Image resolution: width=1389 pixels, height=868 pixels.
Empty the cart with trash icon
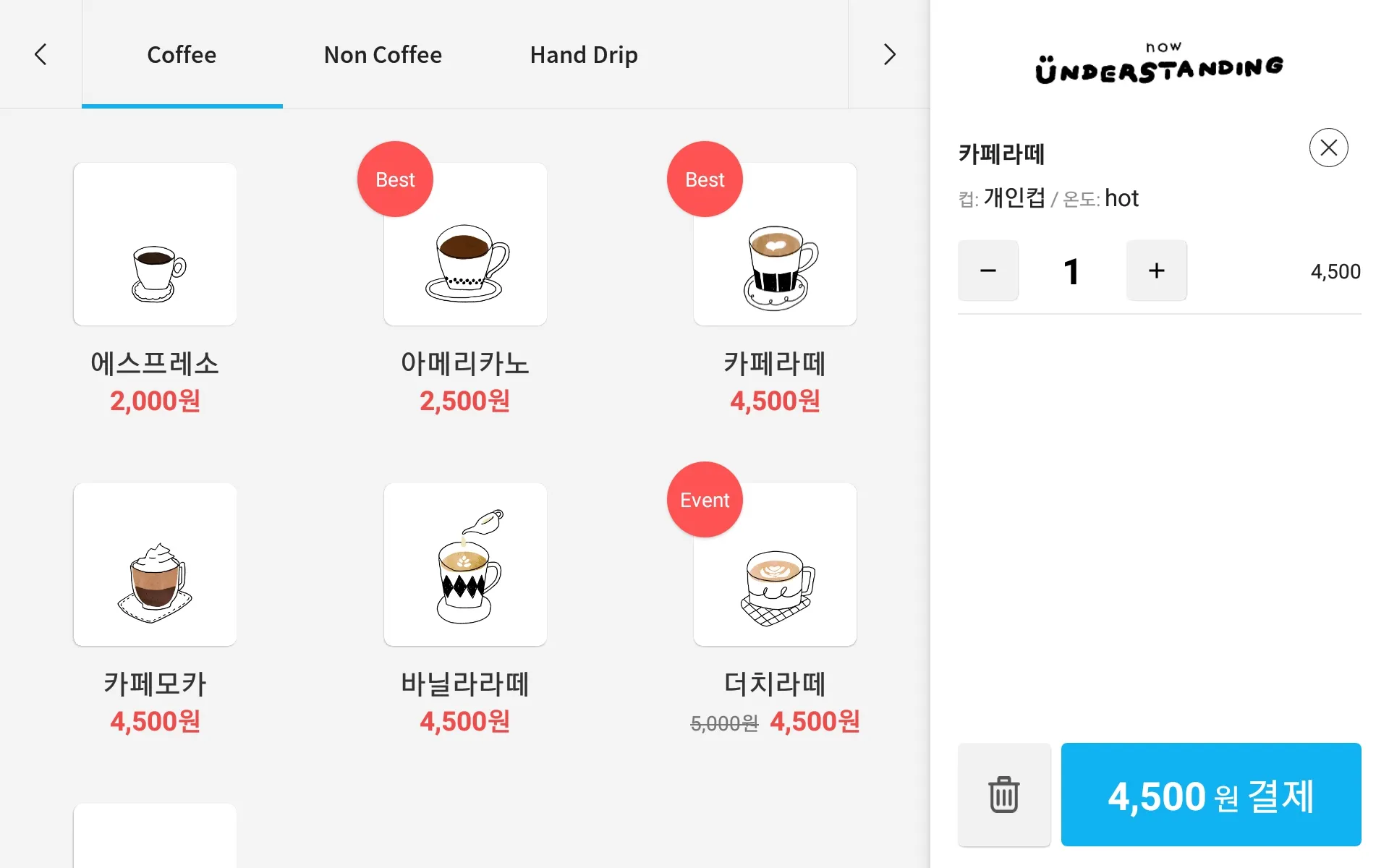coord(1004,794)
